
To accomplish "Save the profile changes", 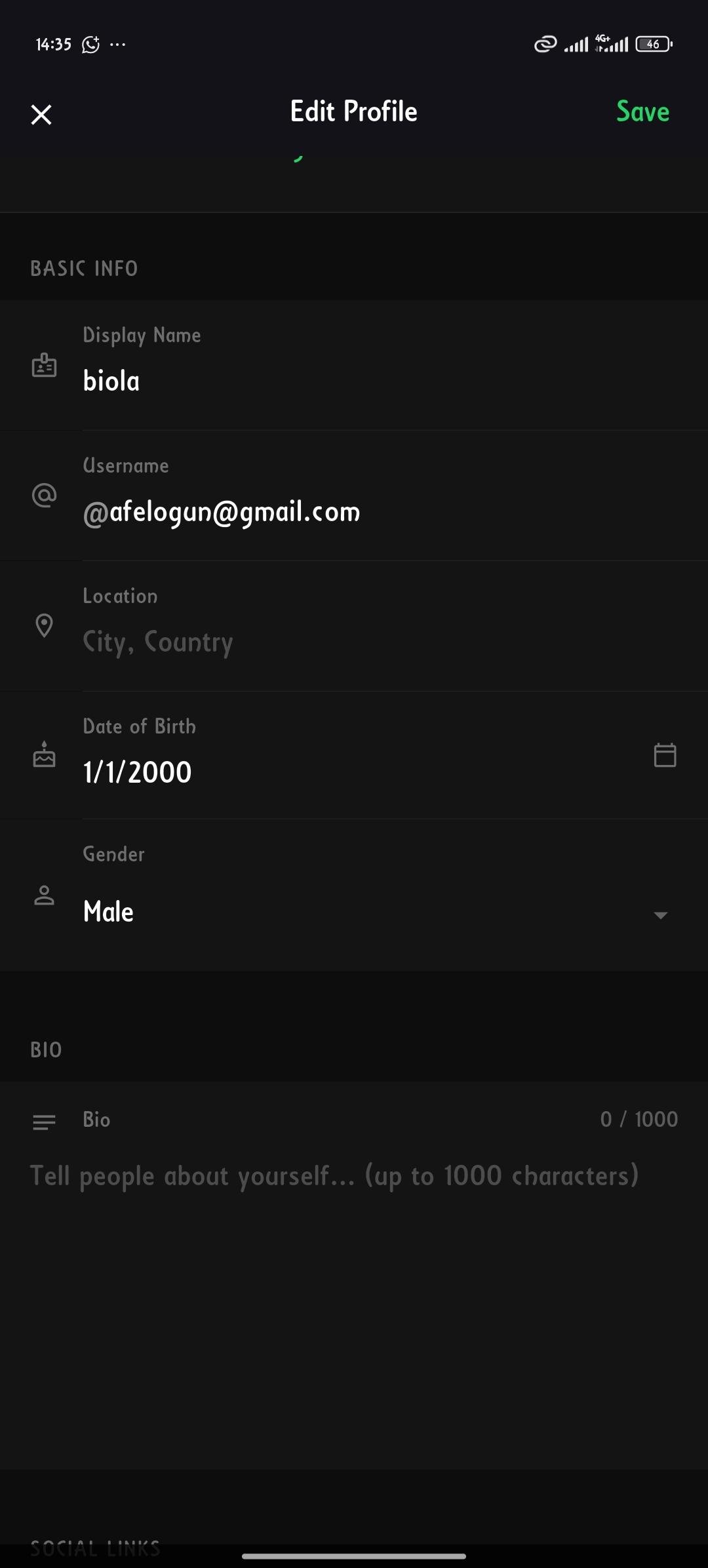I will pos(642,112).
